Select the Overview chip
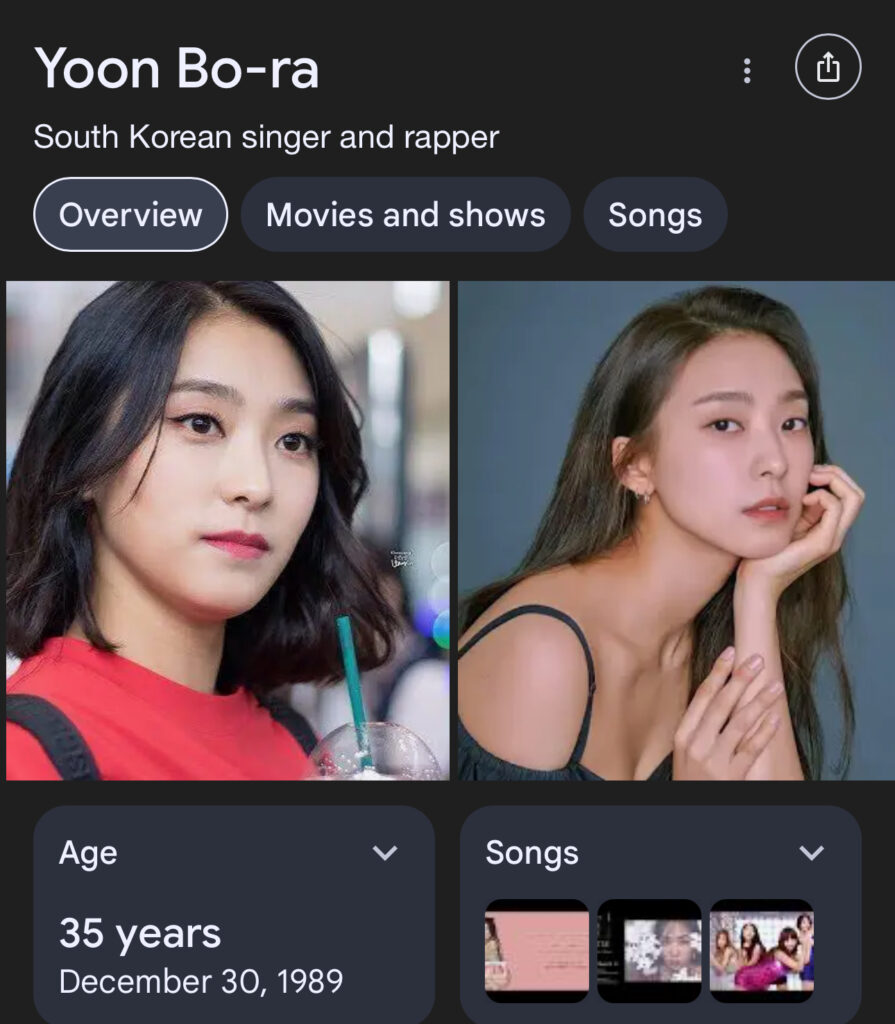The width and height of the screenshot is (895, 1024). pyautogui.click(x=131, y=215)
